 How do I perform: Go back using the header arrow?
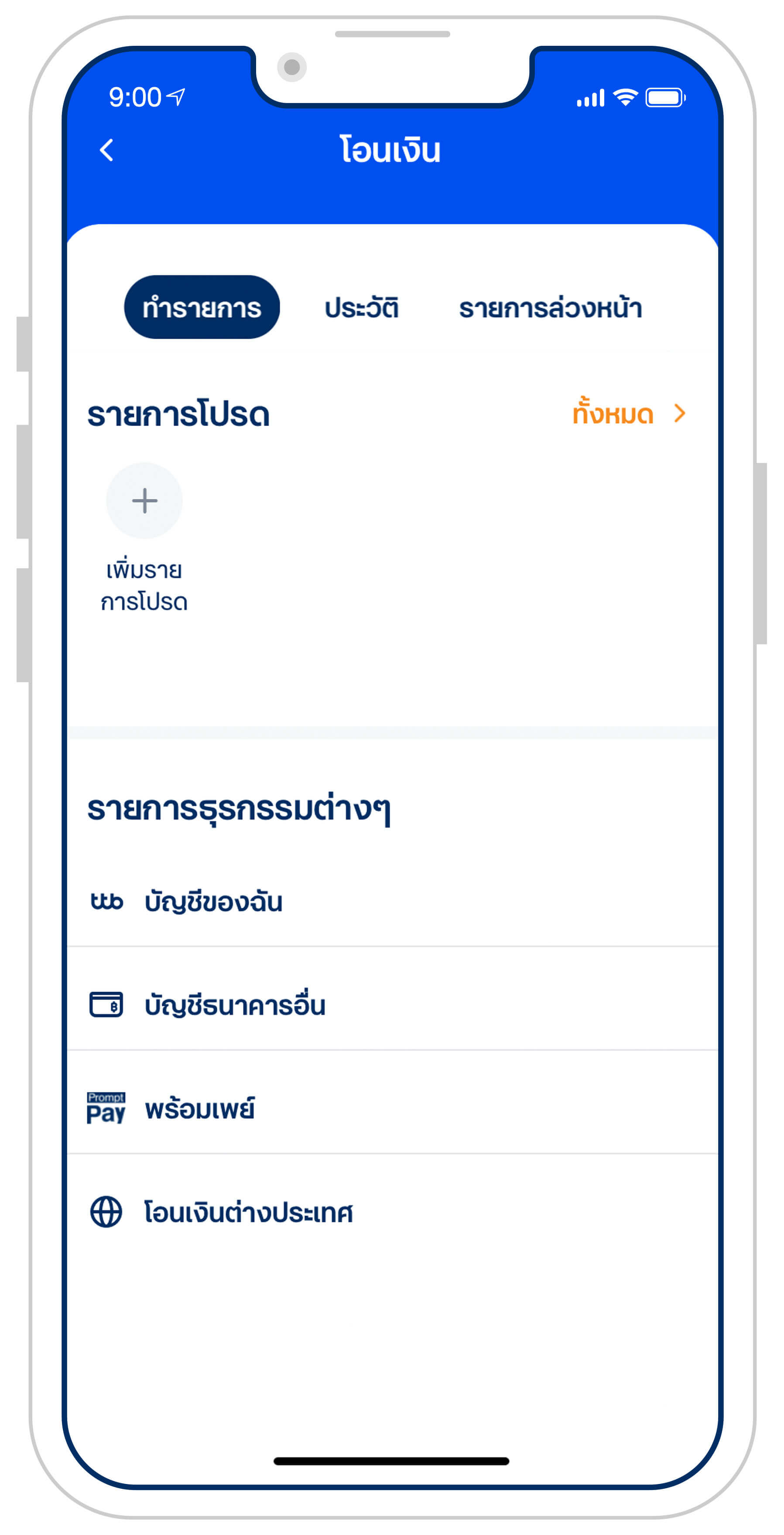click(106, 150)
